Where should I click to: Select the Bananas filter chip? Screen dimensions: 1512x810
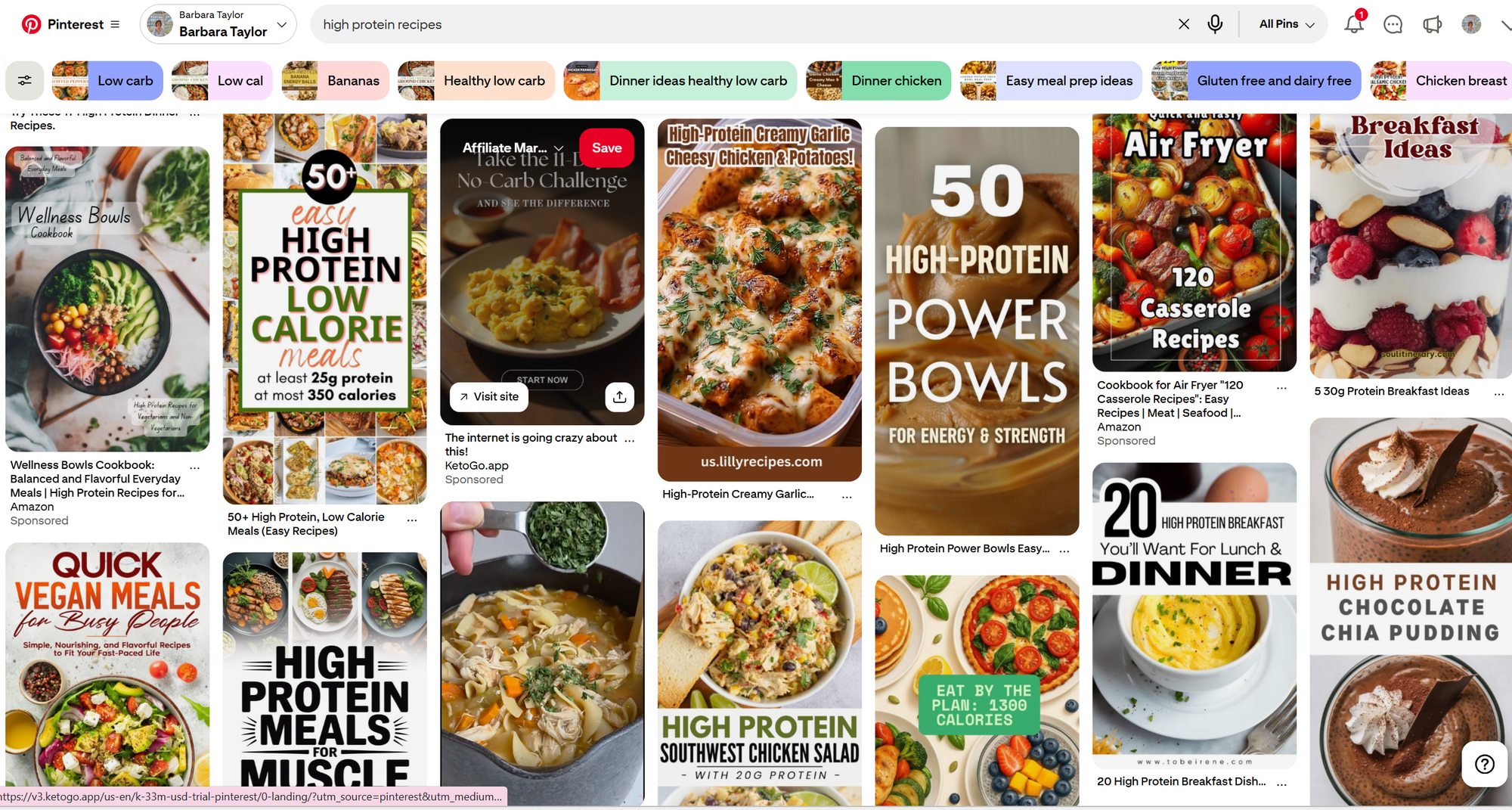[336, 81]
